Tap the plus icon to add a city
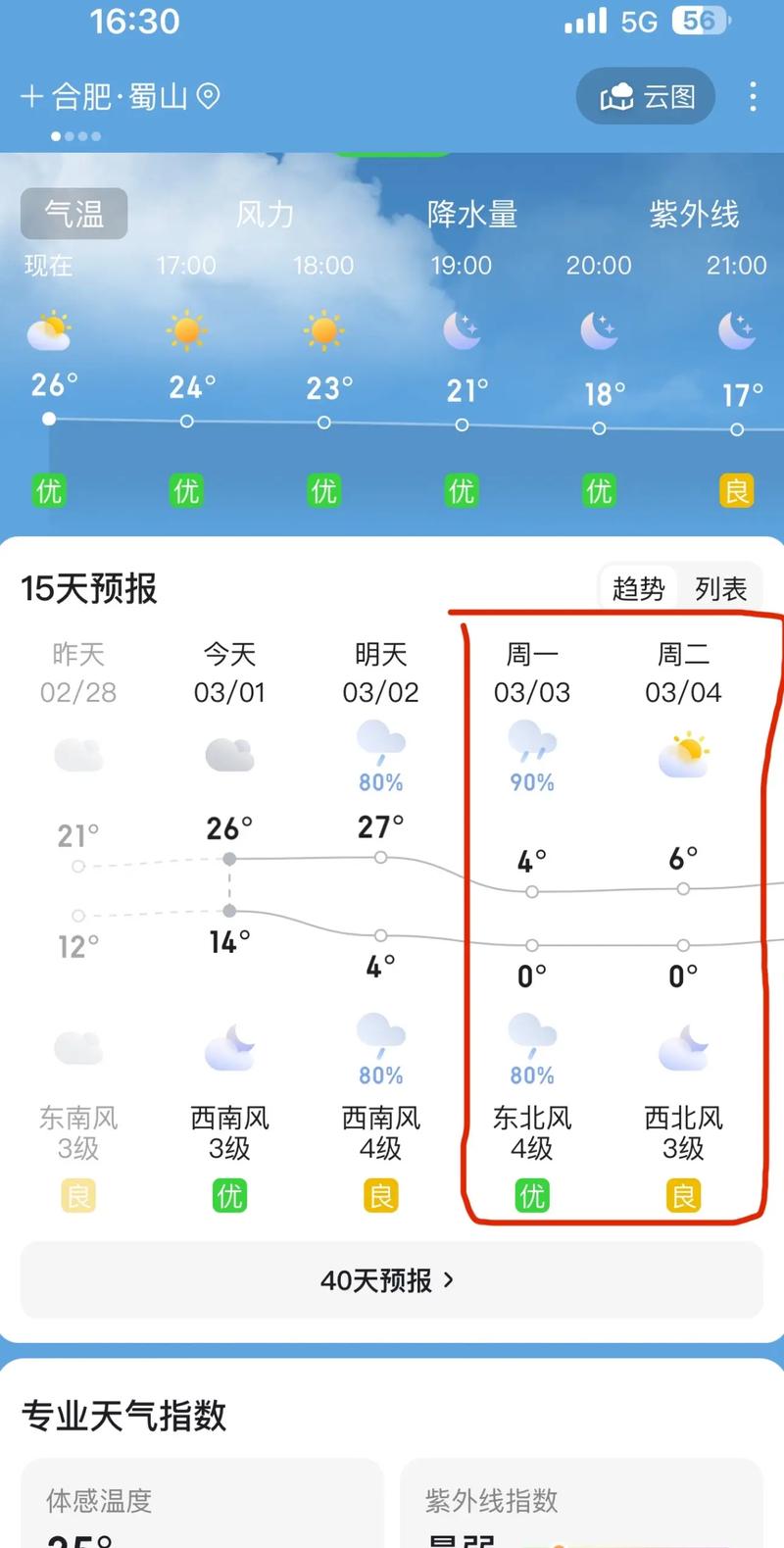The image size is (784, 1548). click(31, 97)
